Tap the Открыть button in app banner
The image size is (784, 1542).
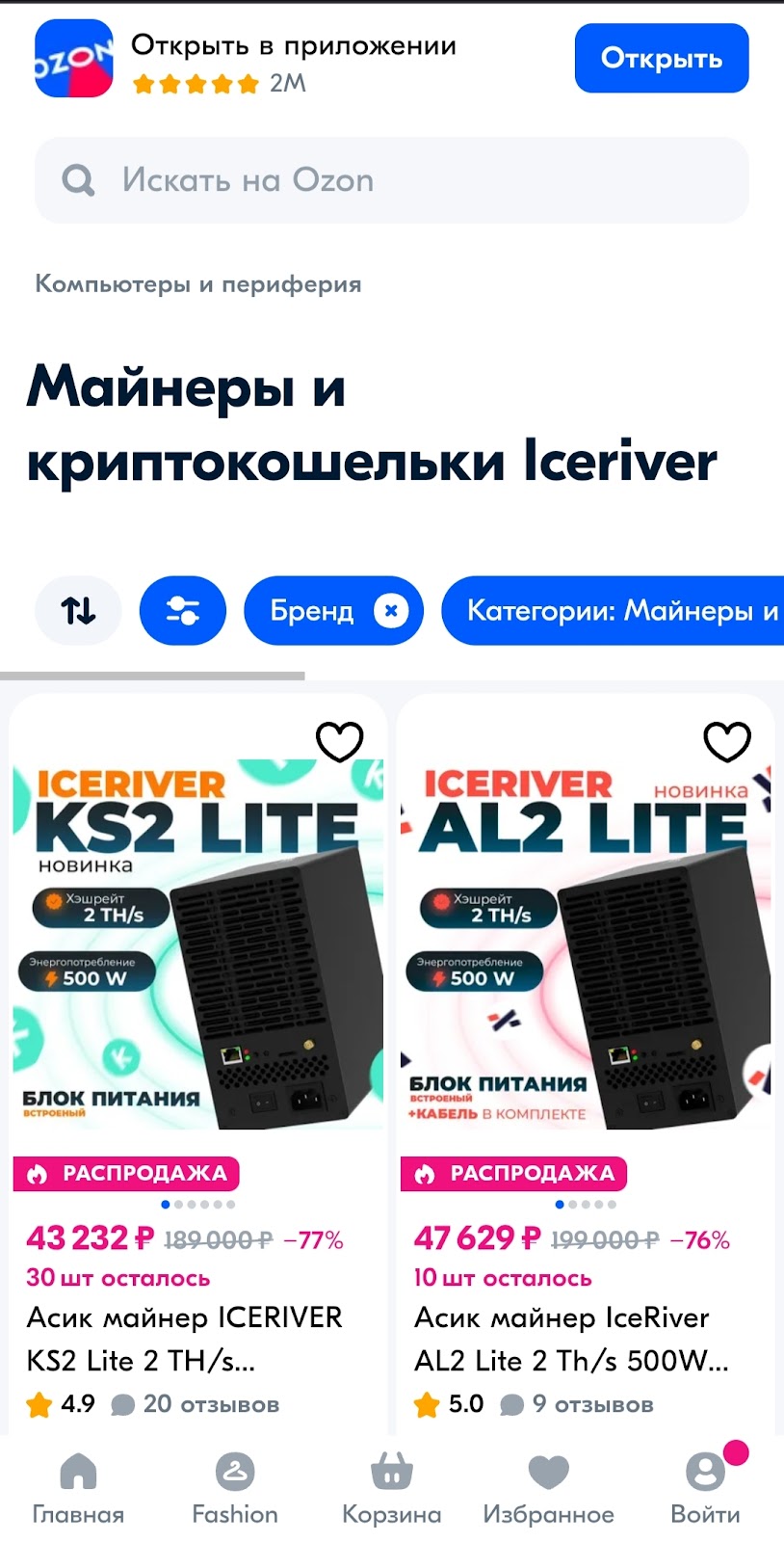[x=661, y=59]
